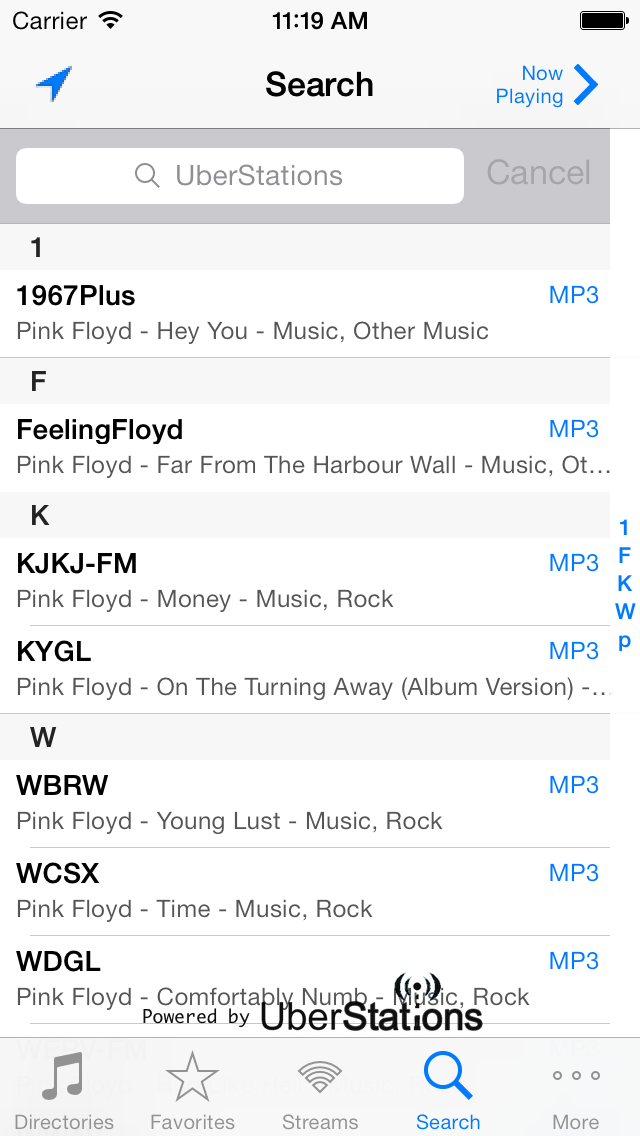The width and height of the screenshot is (640, 1136).
Task: Jump to section W in the index
Action: pos(625,612)
